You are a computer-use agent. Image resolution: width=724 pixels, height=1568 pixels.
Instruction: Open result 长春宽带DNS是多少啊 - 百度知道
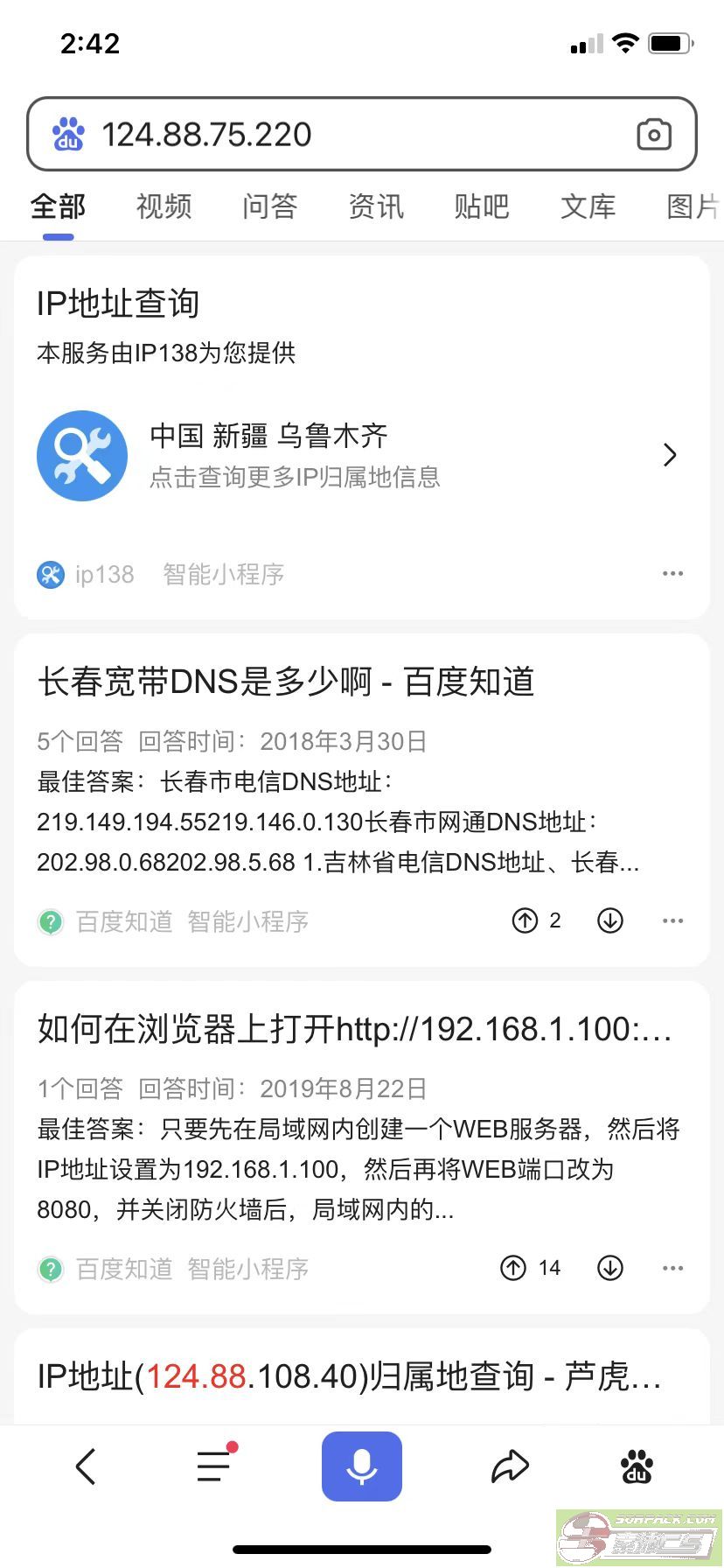(286, 682)
